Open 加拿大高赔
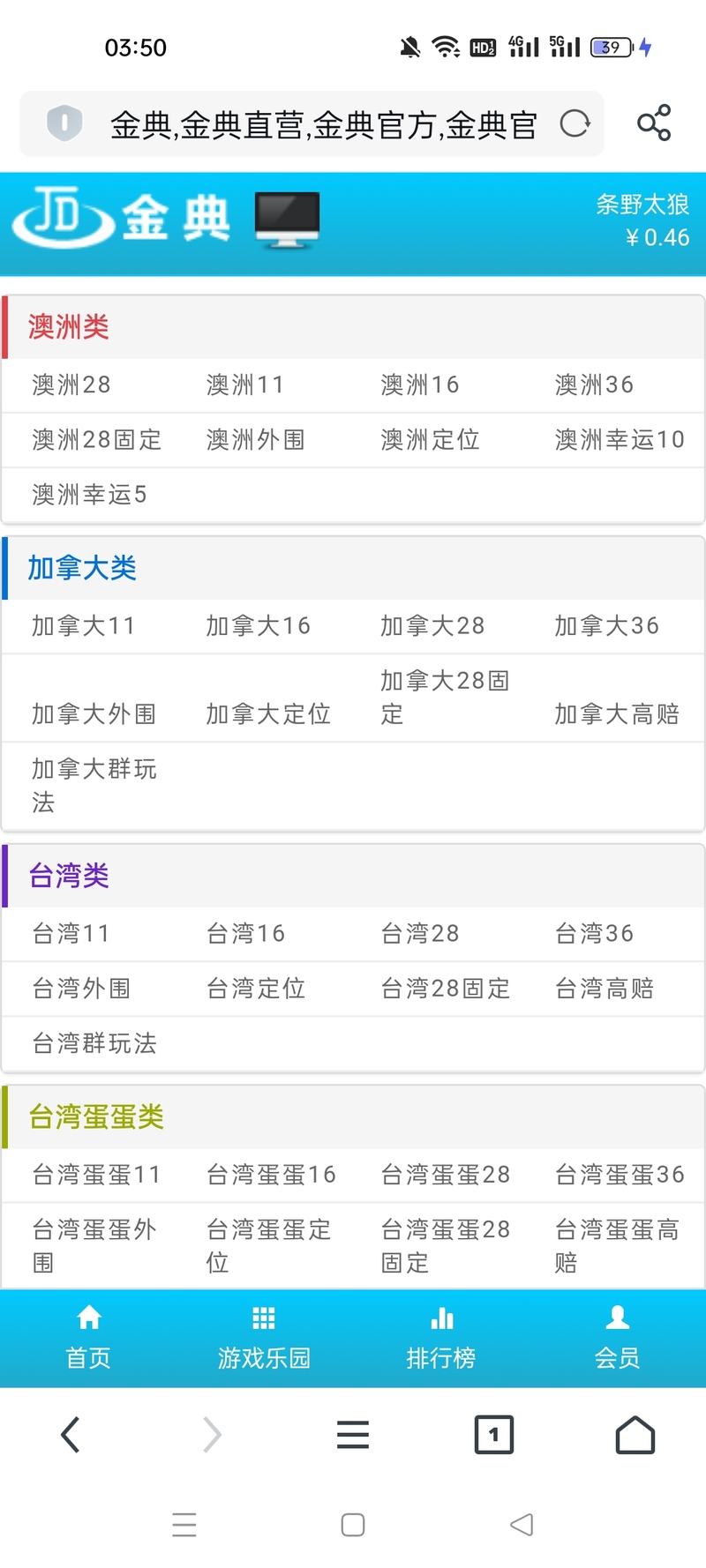This screenshot has height=1568, width=706. point(617,713)
